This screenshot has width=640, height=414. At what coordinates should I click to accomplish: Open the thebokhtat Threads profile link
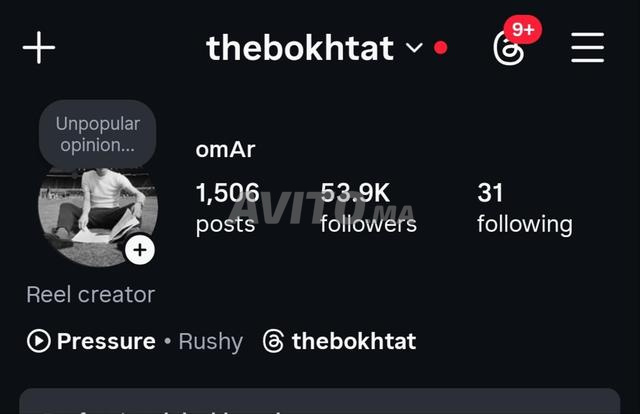point(340,341)
